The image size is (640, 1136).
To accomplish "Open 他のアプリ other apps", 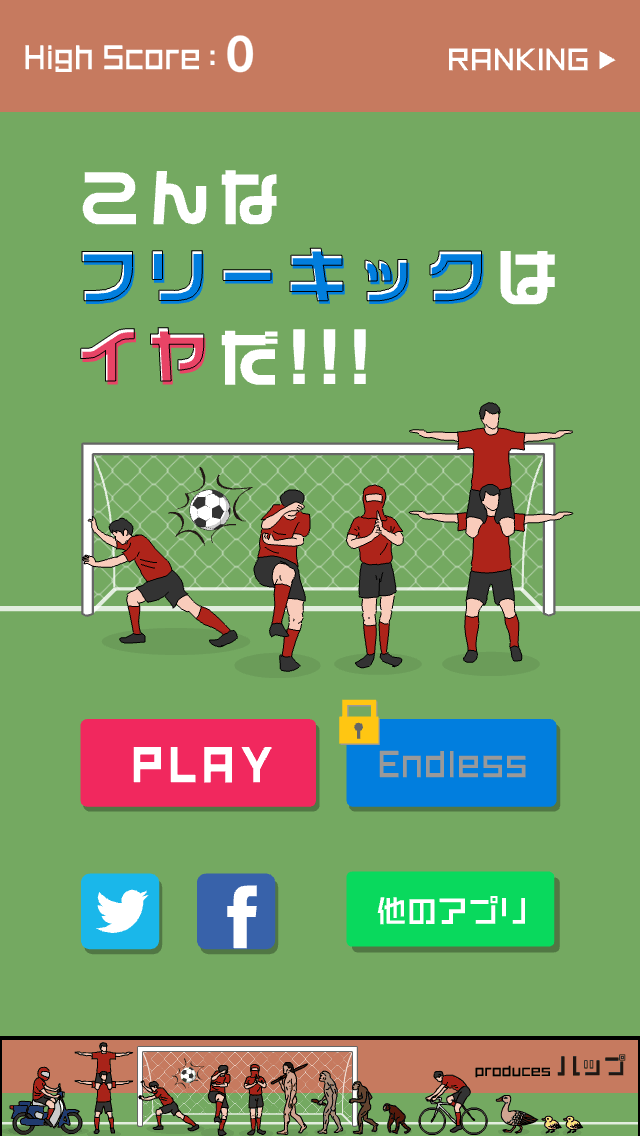I will [x=451, y=910].
